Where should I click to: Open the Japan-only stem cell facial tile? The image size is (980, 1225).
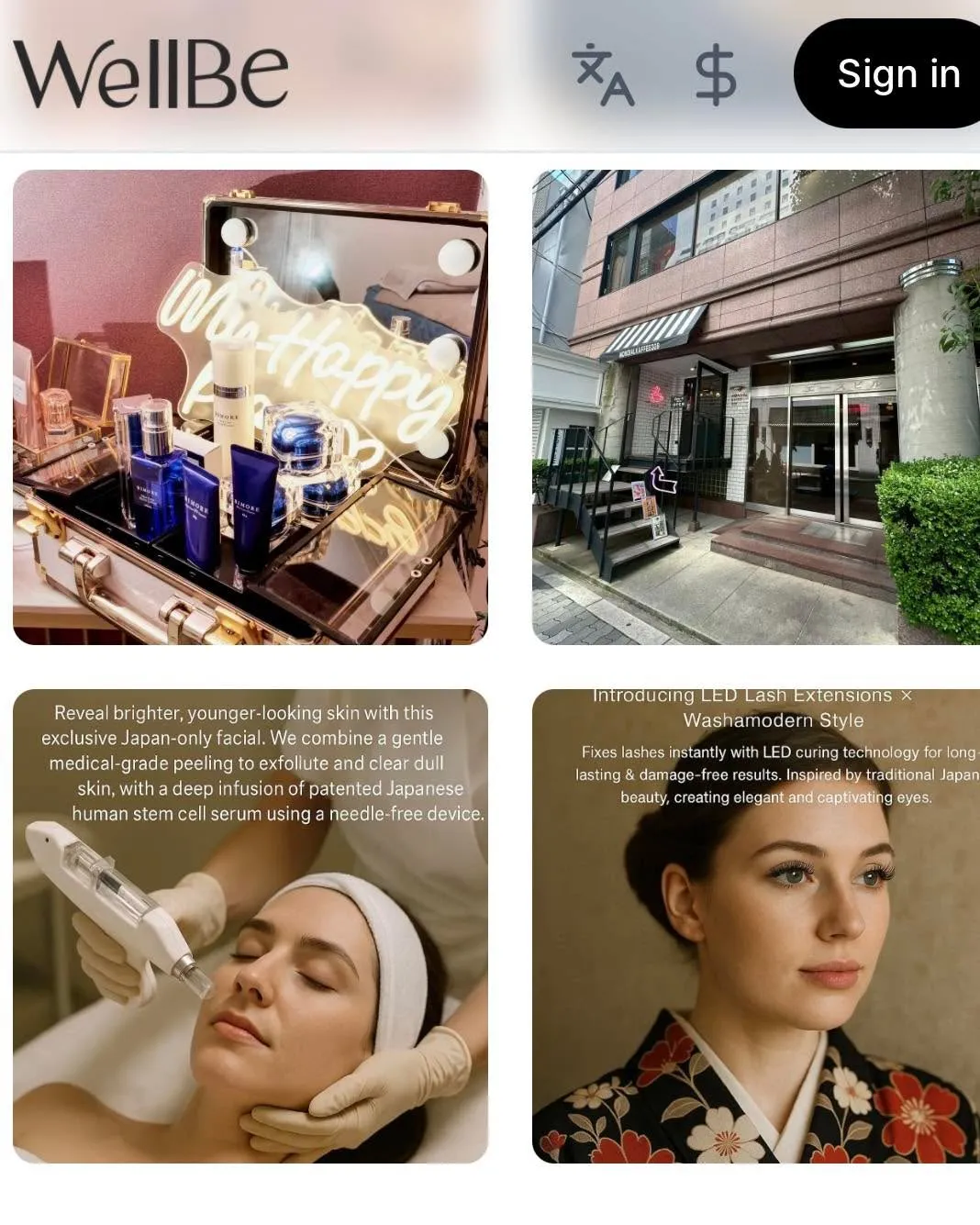[x=251, y=926]
